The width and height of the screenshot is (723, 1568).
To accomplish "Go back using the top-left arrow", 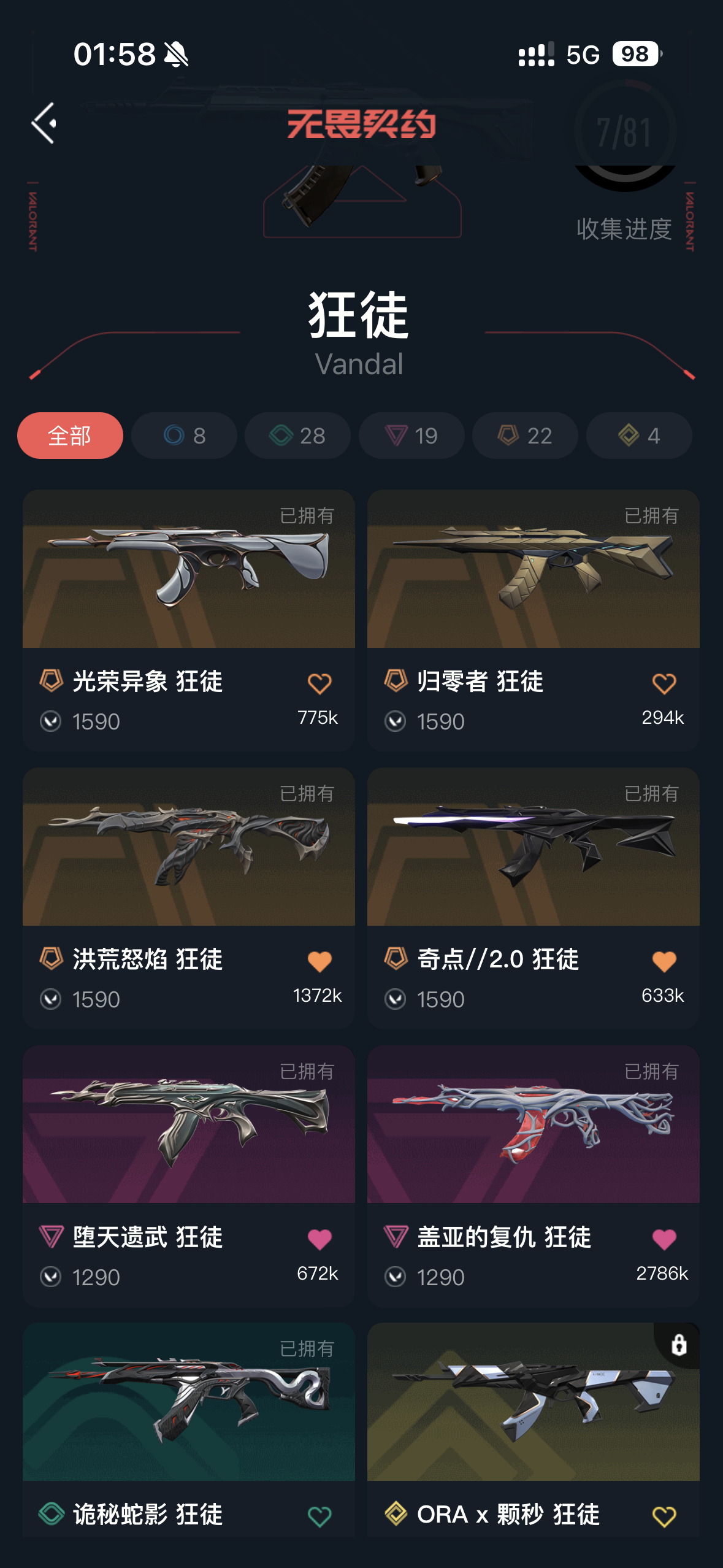I will click(x=44, y=123).
